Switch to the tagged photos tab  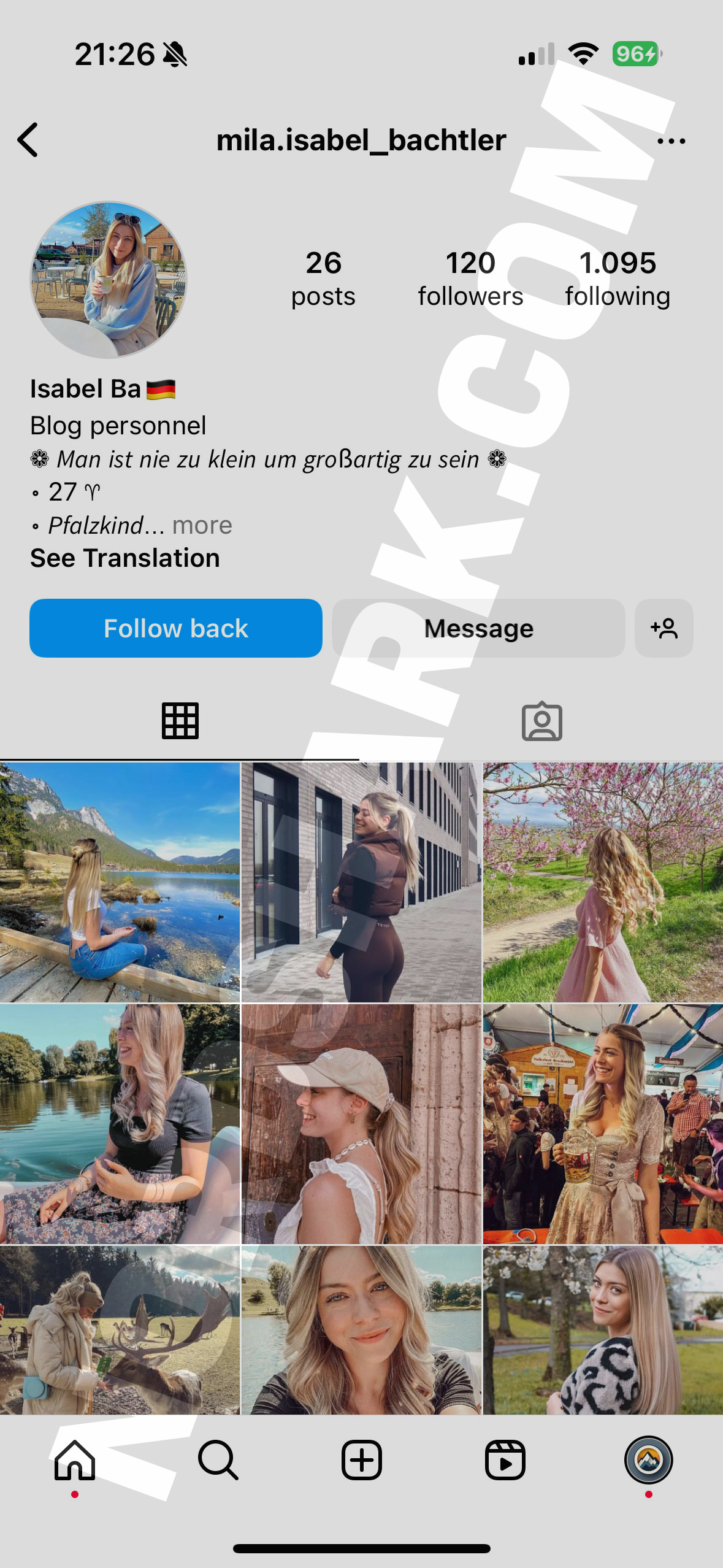(541, 721)
